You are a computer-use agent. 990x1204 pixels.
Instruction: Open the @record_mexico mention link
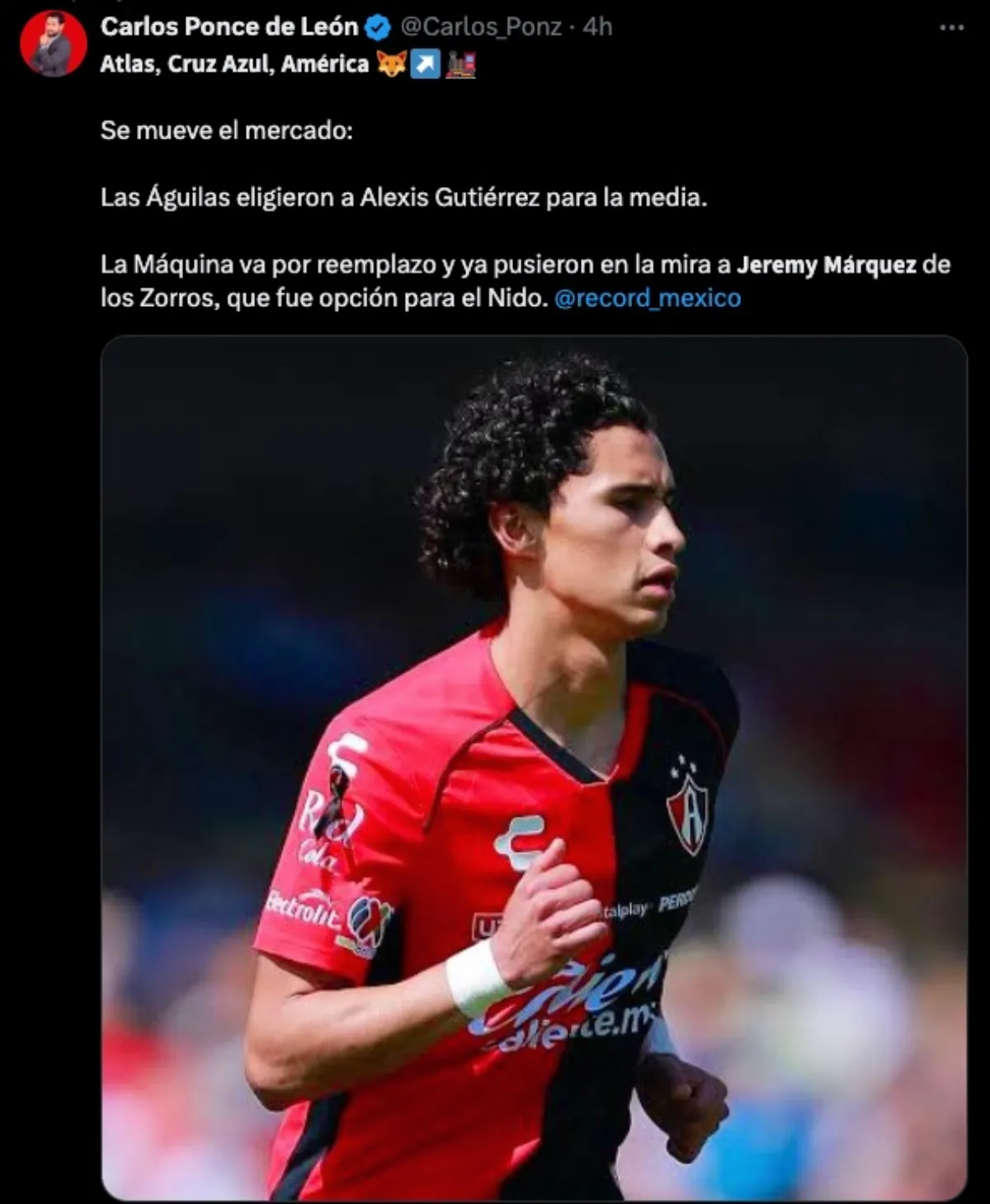pos(648,298)
